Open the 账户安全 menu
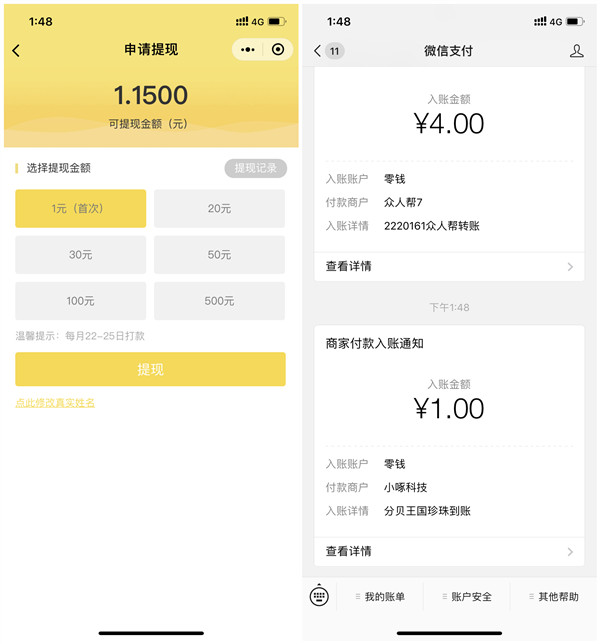This screenshot has width=600, height=644. (467, 597)
